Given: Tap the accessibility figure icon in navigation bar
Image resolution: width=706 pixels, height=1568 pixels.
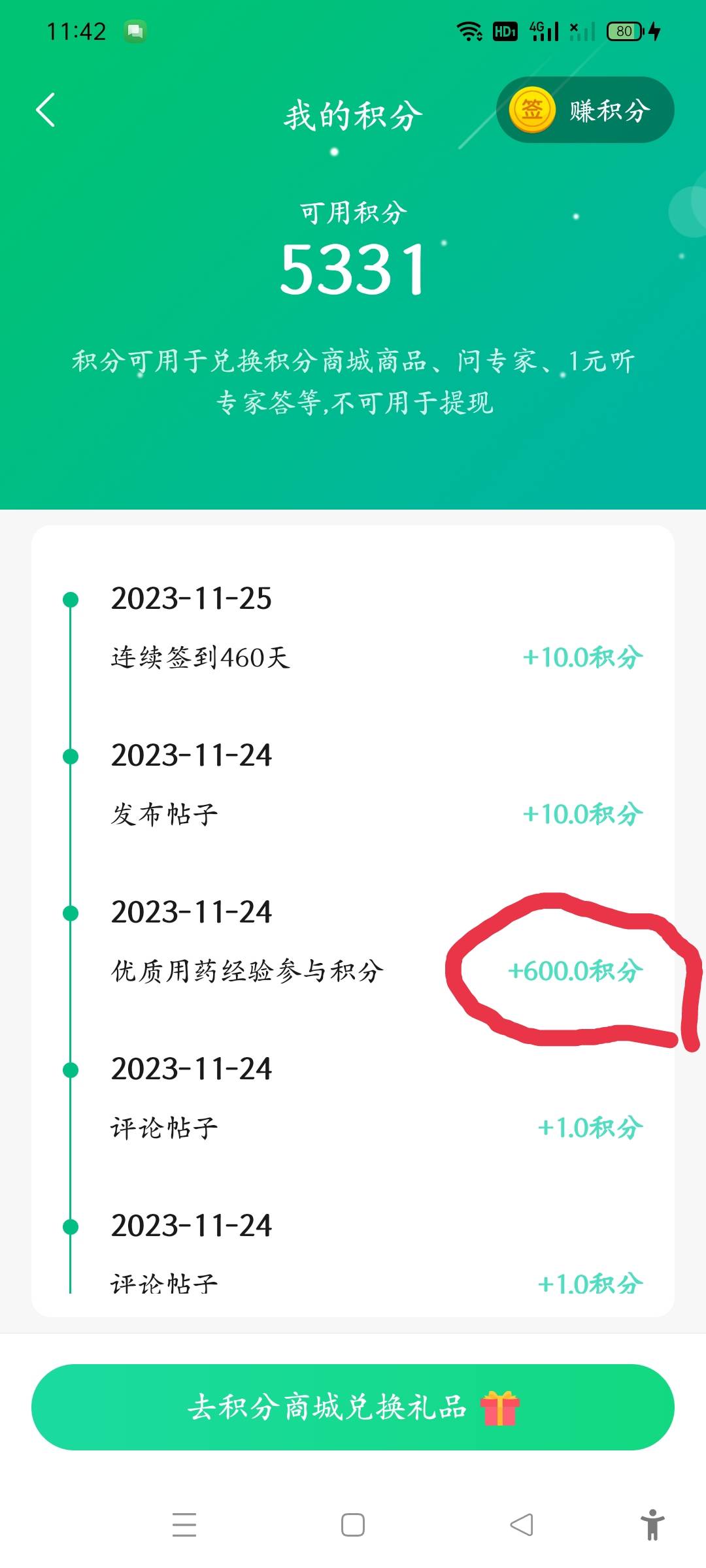Looking at the screenshot, I should pyautogui.click(x=652, y=1524).
